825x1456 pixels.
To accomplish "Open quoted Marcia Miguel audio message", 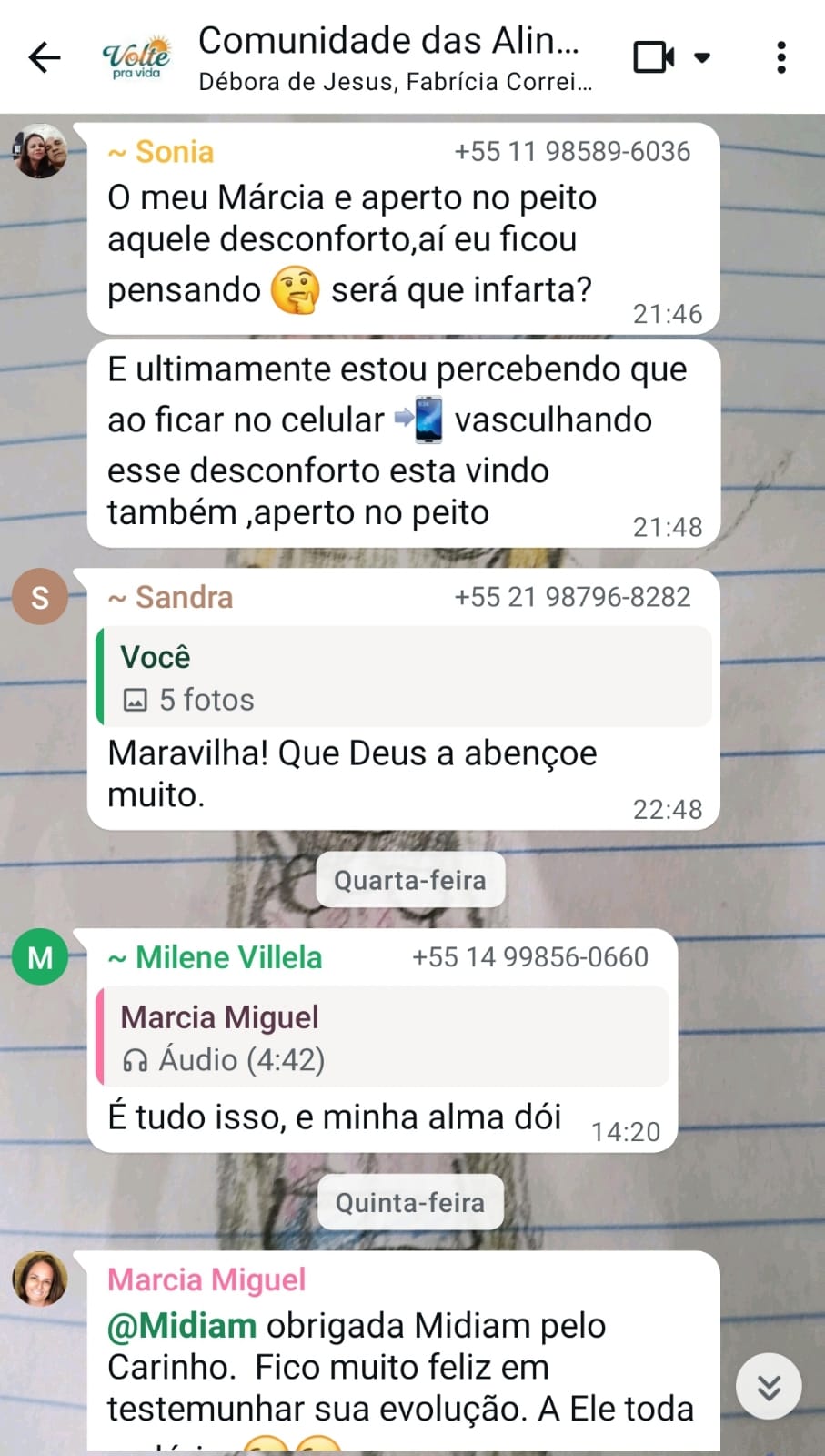I will [x=382, y=1037].
